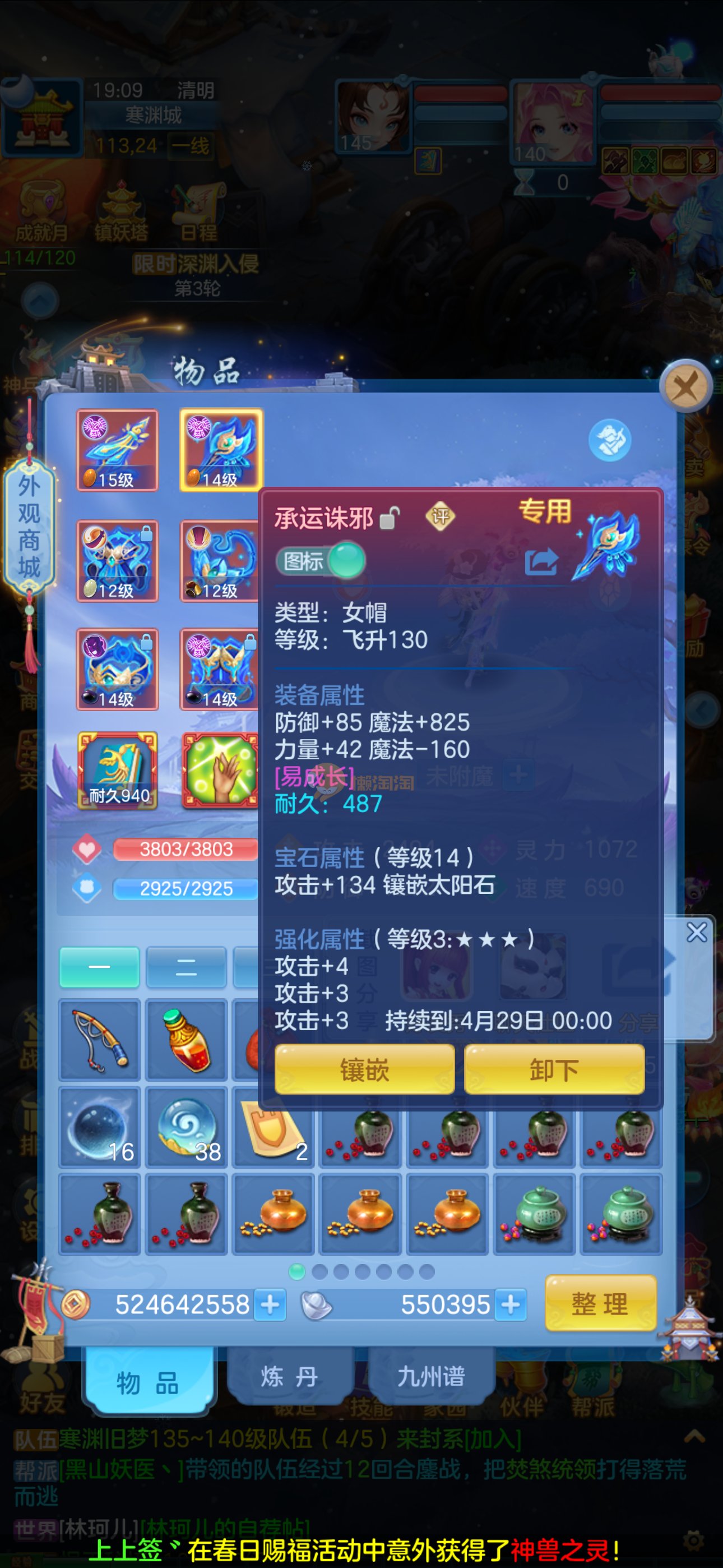The width and height of the screenshot is (723, 1568).
Task: Switch to the 九州谱 tab
Action: point(431,1376)
